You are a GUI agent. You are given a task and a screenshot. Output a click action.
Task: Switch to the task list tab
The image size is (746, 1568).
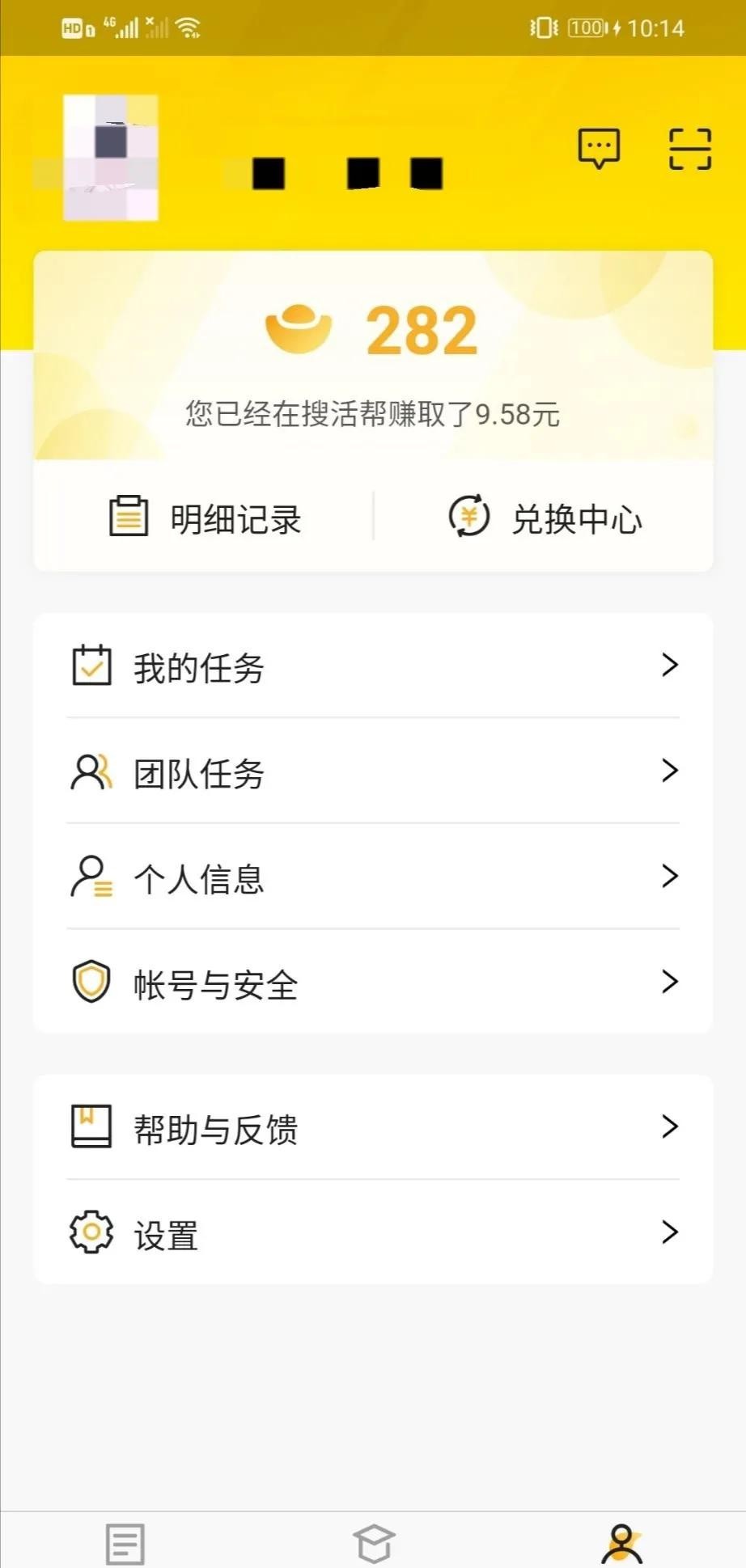[x=125, y=1543]
